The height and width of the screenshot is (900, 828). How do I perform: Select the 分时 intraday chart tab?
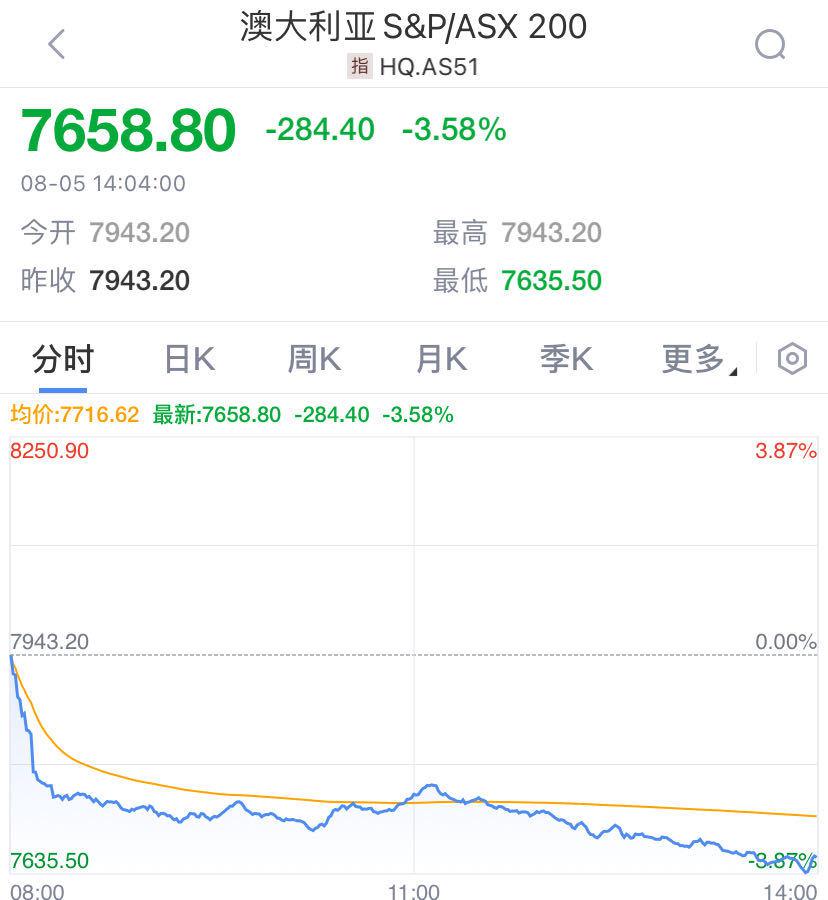click(x=63, y=359)
